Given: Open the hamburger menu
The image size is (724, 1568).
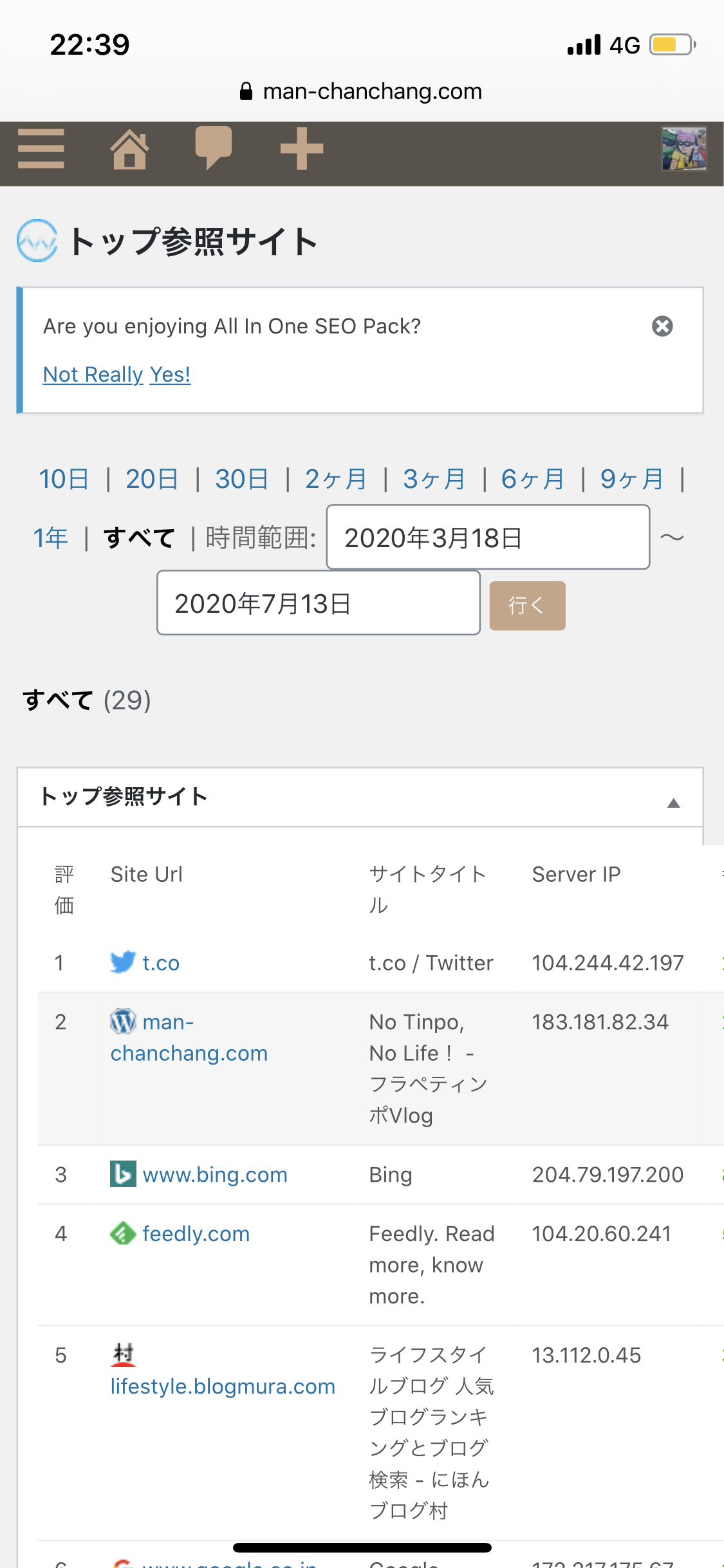Looking at the screenshot, I should coord(41,149).
